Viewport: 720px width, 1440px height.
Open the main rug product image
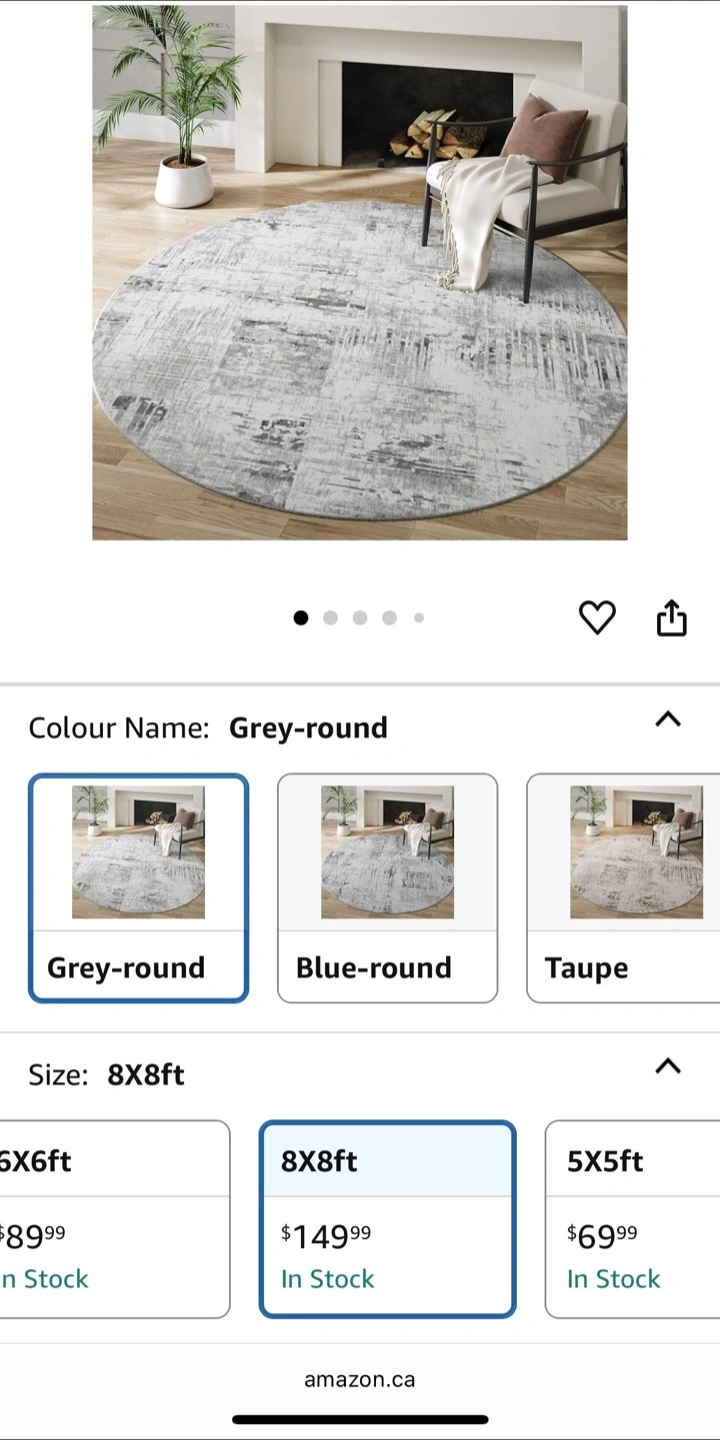coord(360,273)
